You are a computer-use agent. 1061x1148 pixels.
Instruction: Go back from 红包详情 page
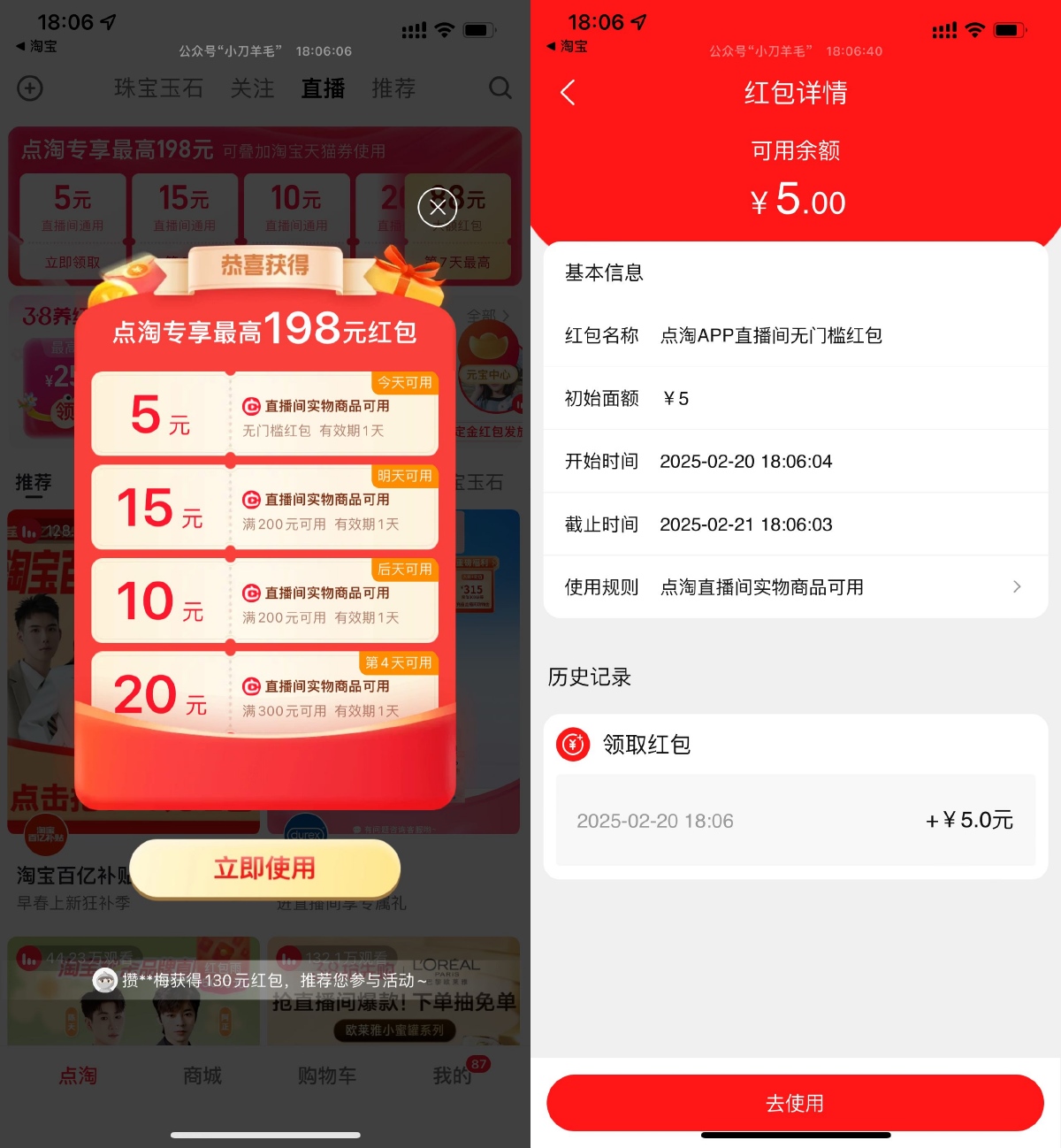click(x=569, y=92)
